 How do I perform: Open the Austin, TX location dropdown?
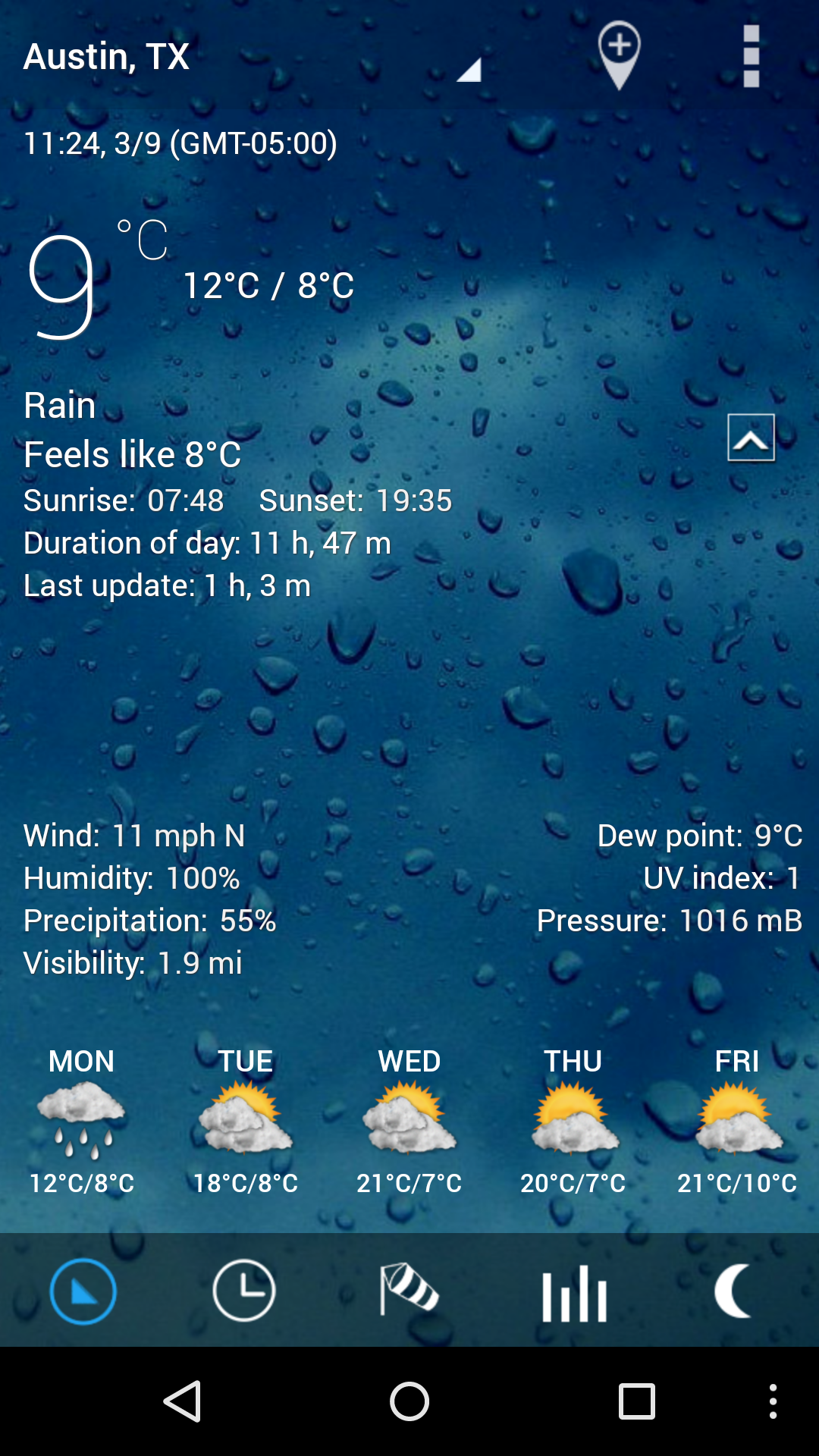pos(250,58)
